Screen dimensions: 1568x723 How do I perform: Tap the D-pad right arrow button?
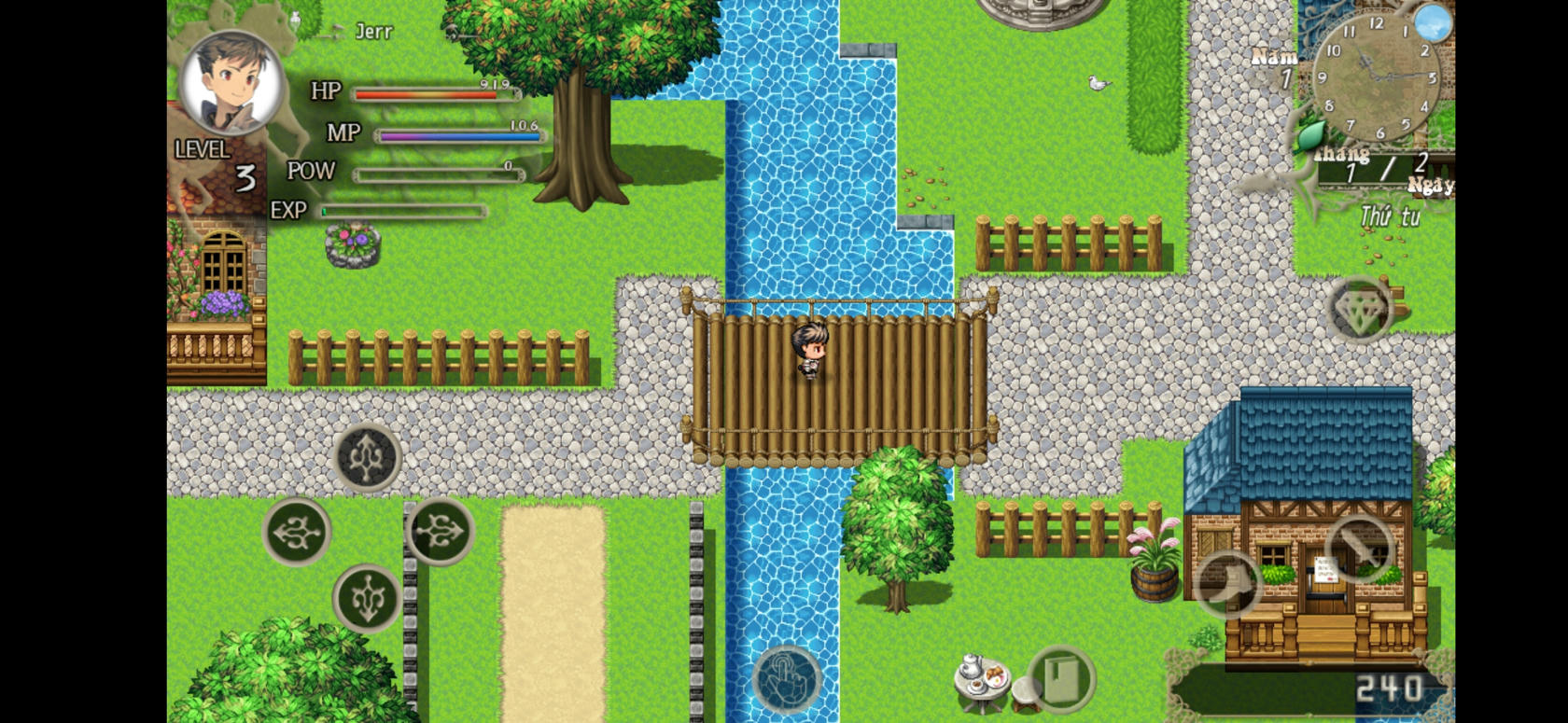point(440,532)
